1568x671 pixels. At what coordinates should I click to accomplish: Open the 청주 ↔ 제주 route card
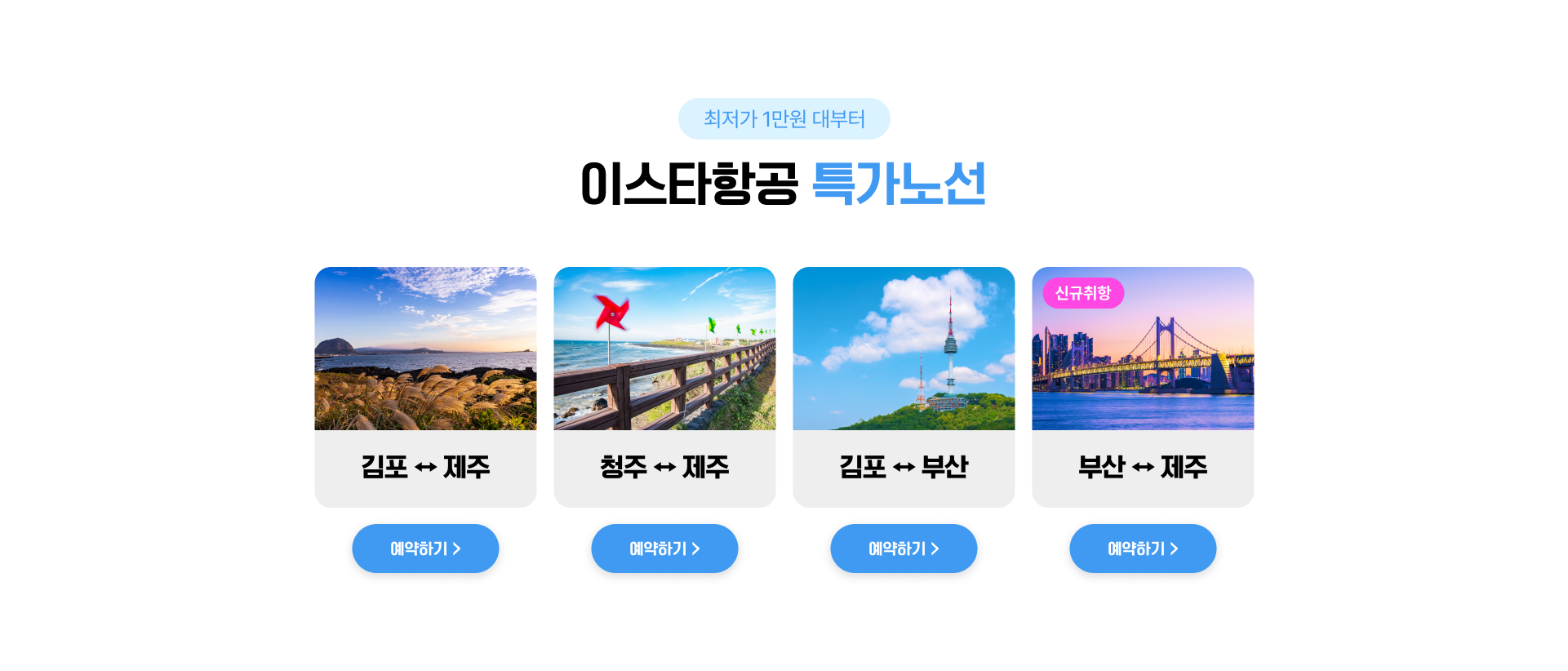(664, 387)
